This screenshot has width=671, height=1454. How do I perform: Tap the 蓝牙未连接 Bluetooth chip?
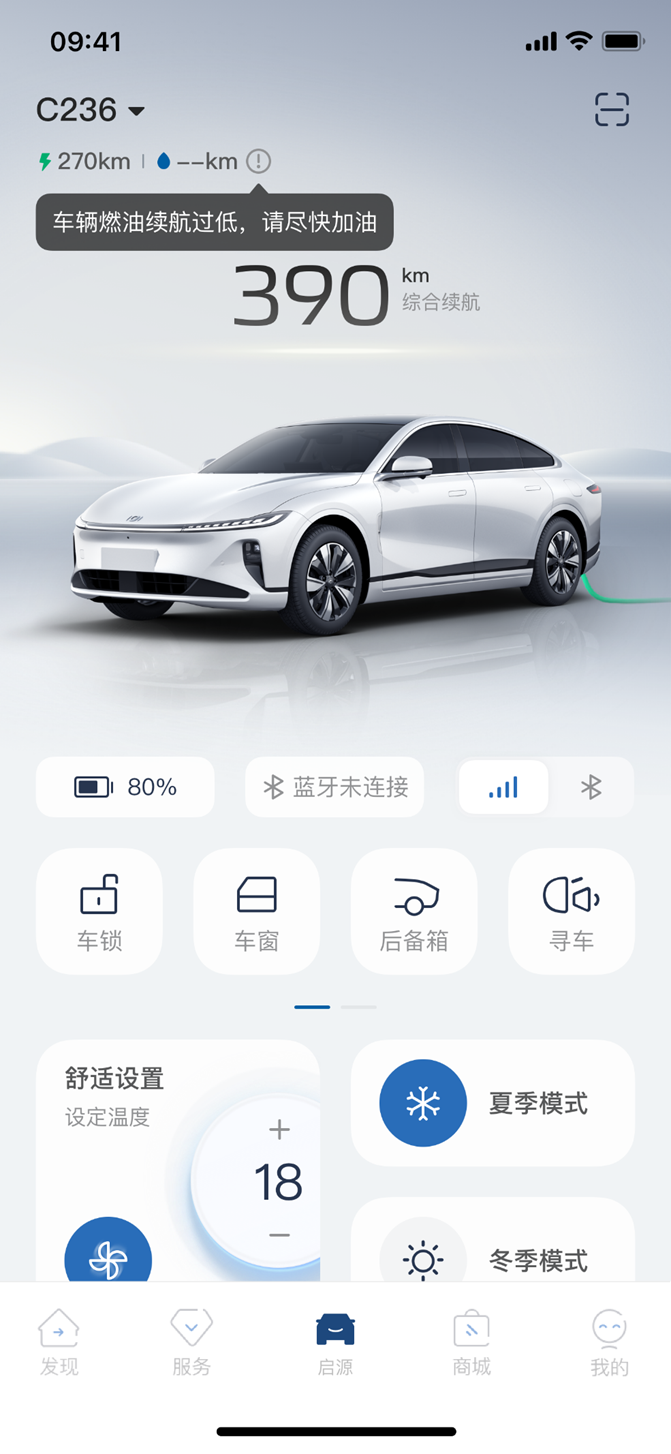click(x=334, y=787)
